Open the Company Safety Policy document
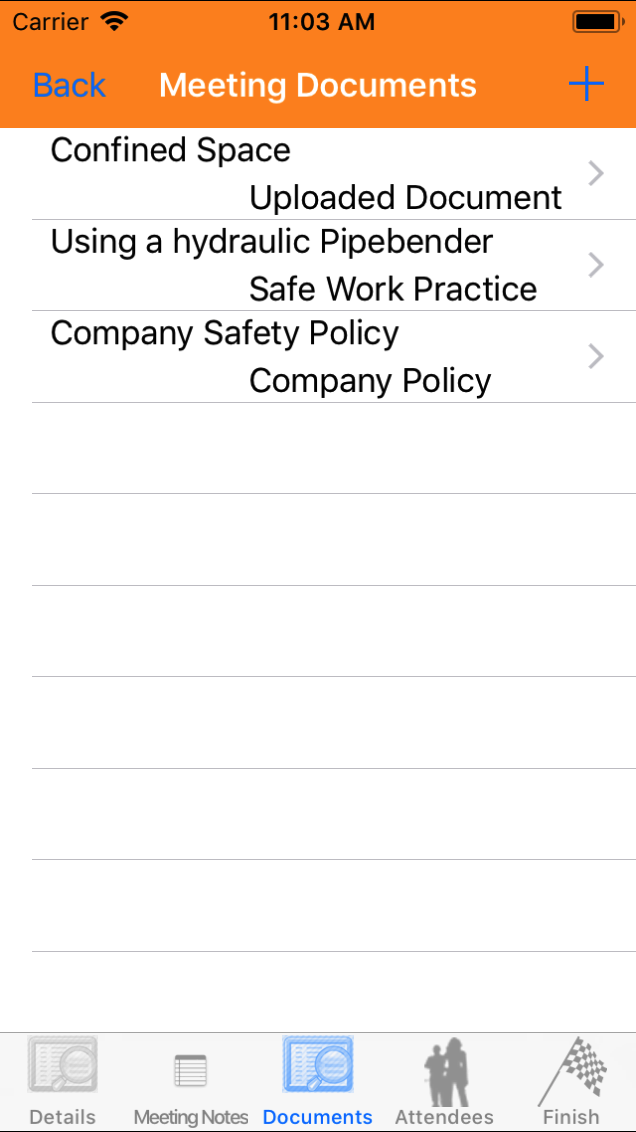636x1132 pixels. (x=320, y=356)
